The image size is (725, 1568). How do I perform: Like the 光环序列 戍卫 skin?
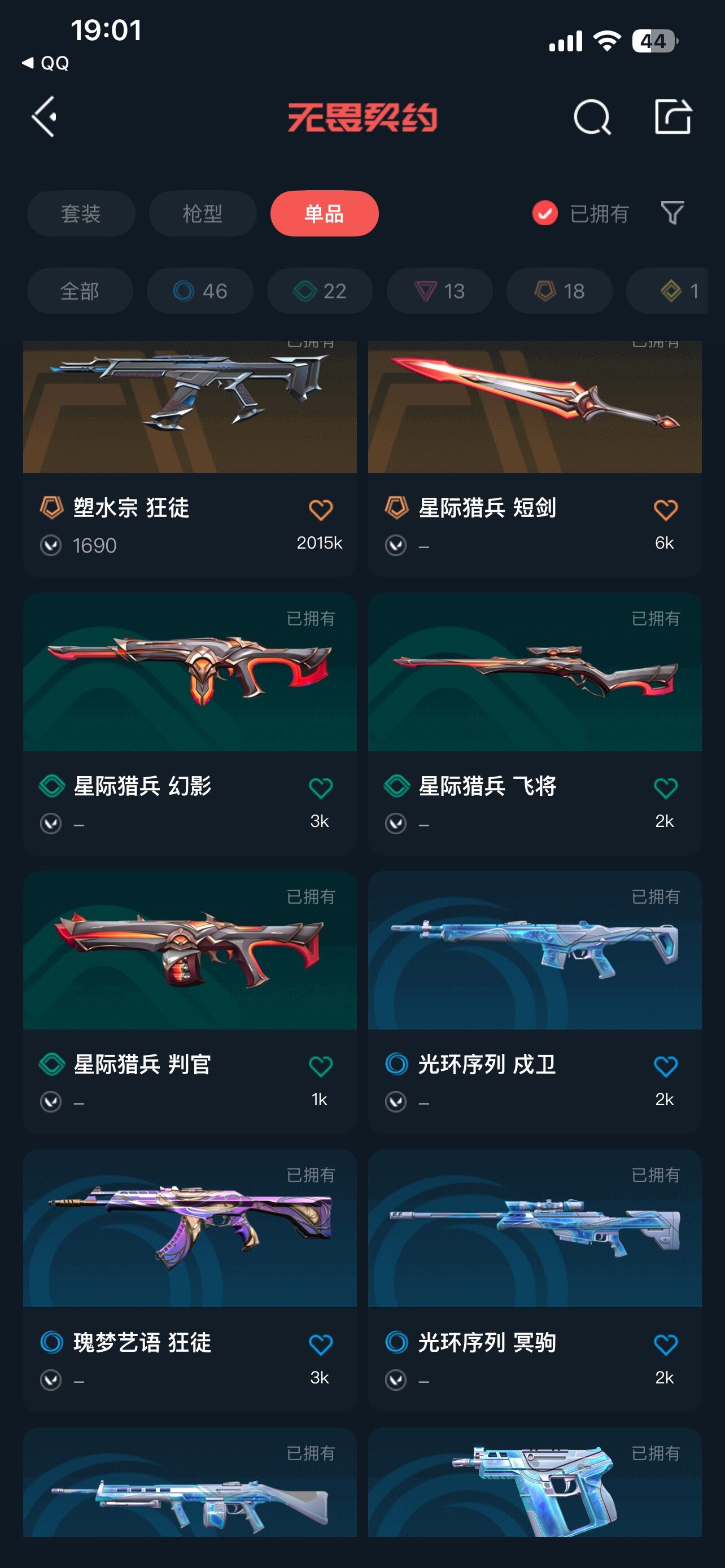point(665,1066)
